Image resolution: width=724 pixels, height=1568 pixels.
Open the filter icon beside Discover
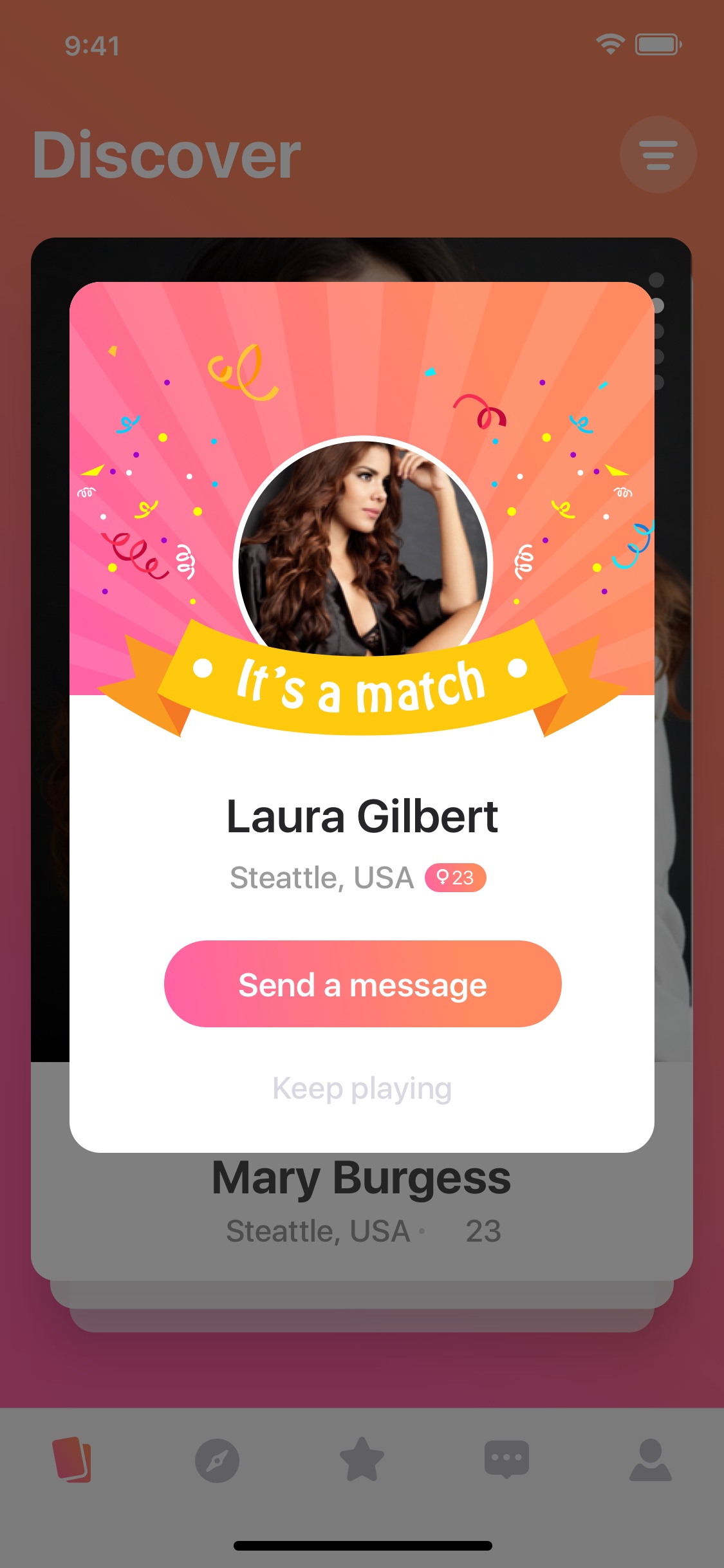tap(658, 154)
